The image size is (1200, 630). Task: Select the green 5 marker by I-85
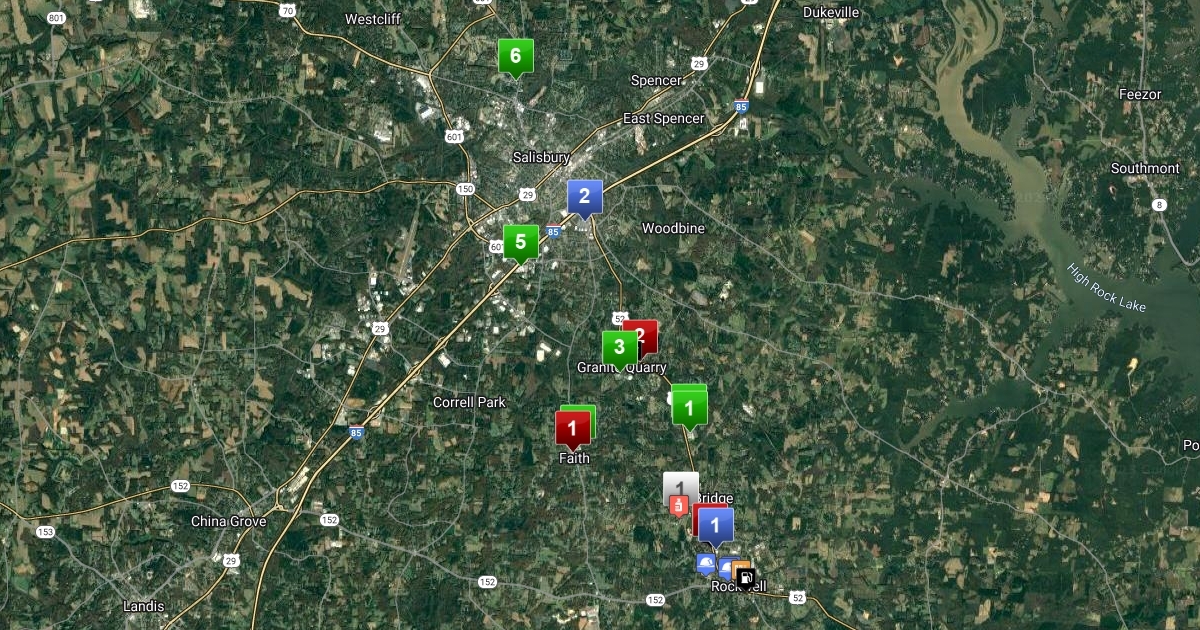(520, 242)
